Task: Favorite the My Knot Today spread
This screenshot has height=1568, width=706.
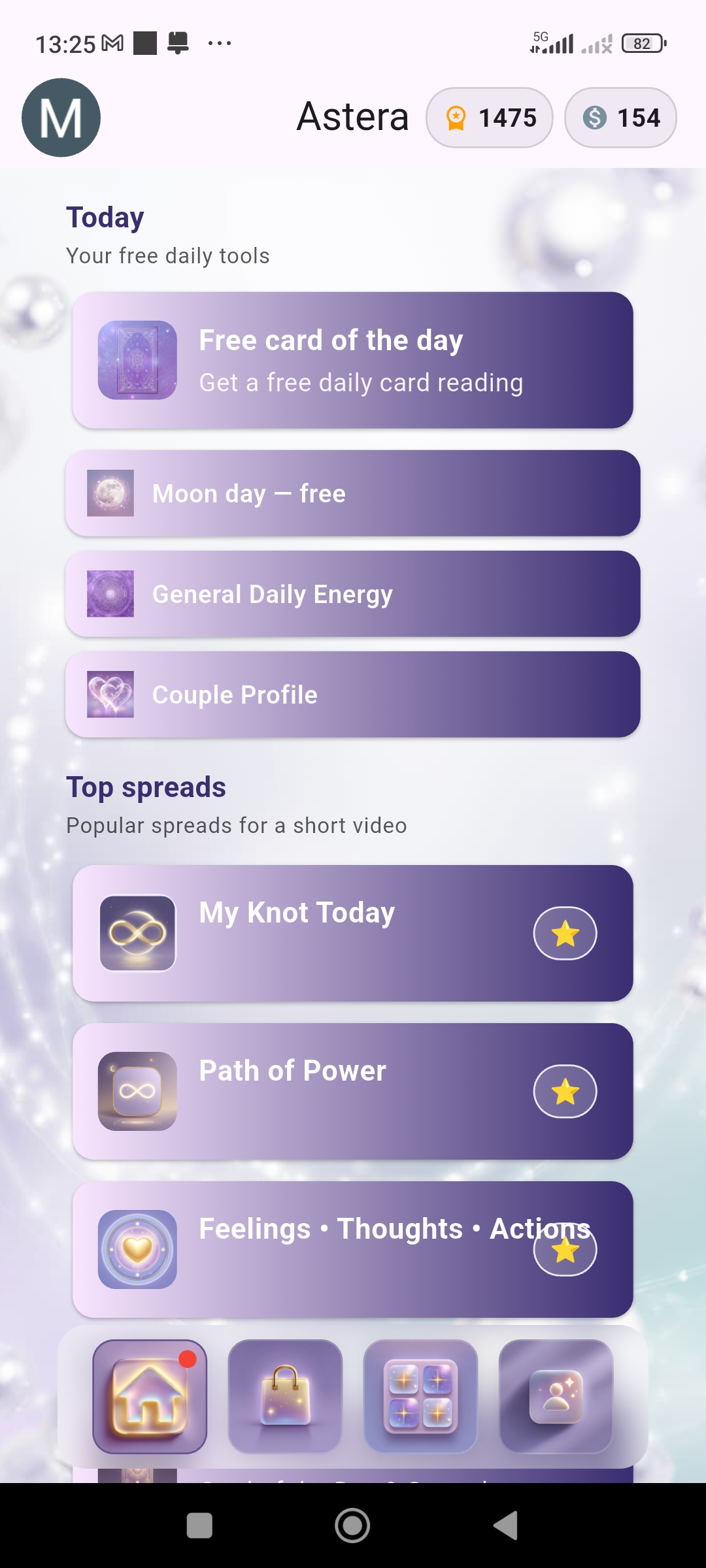Action: click(x=565, y=932)
